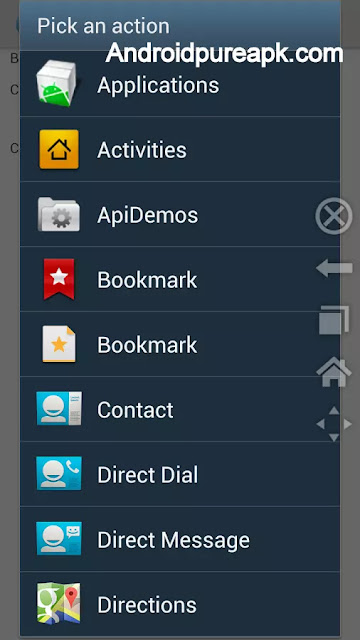Open the ApiDemos entry
360x640 pixels.
pos(180,214)
